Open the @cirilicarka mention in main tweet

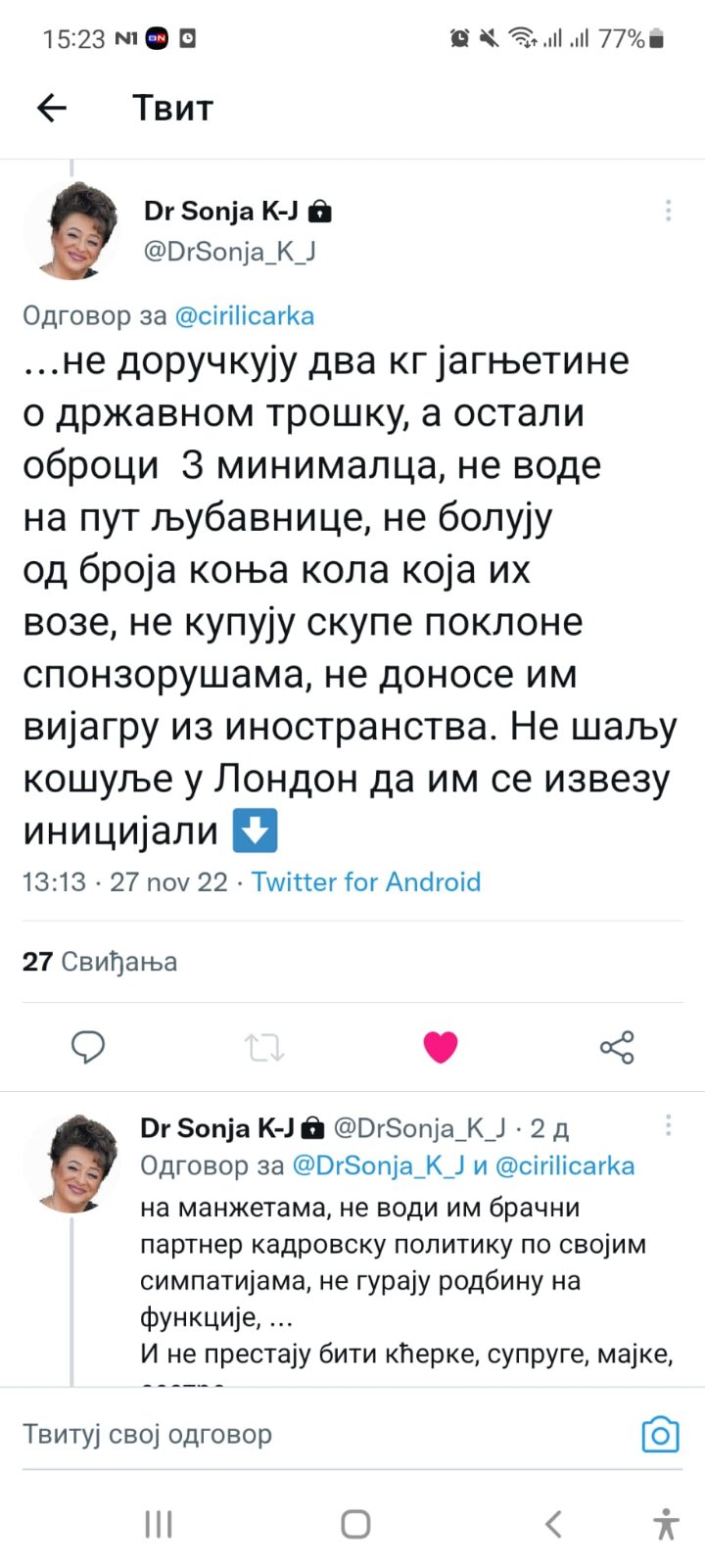(x=244, y=316)
